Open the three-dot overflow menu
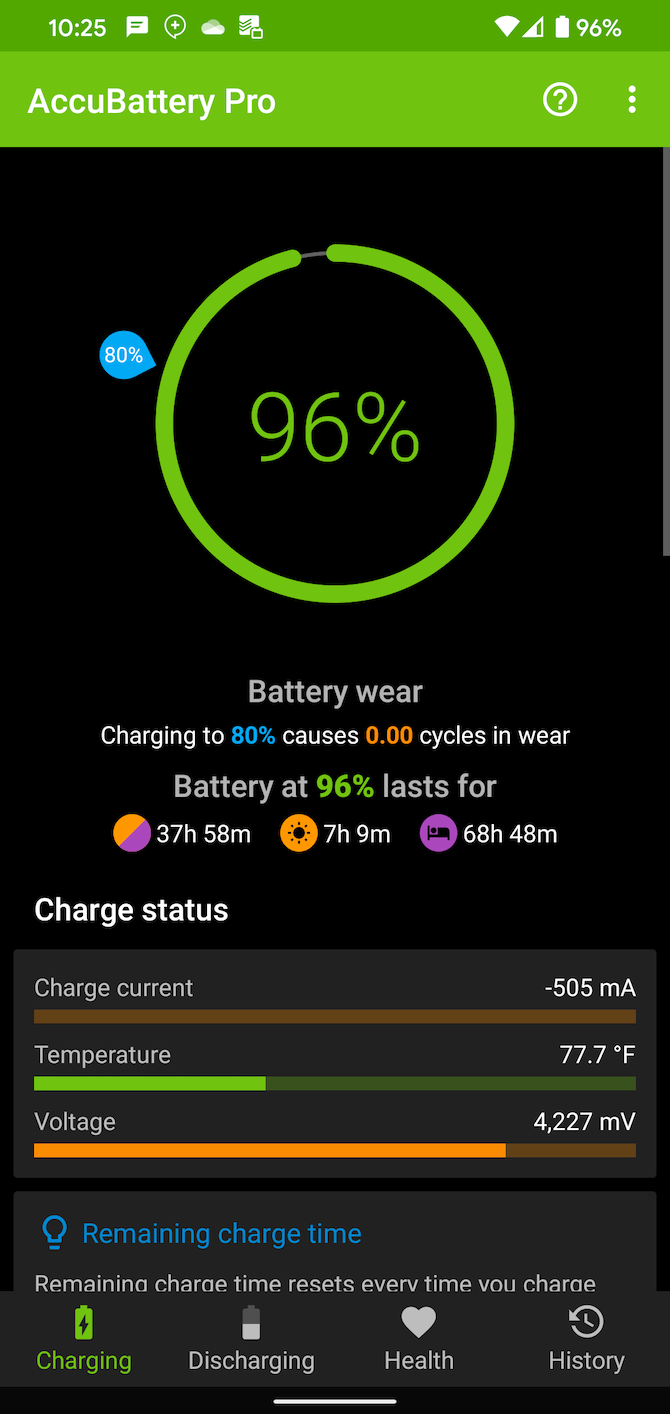Image resolution: width=670 pixels, height=1414 pixels. click(x=631, y=100)
